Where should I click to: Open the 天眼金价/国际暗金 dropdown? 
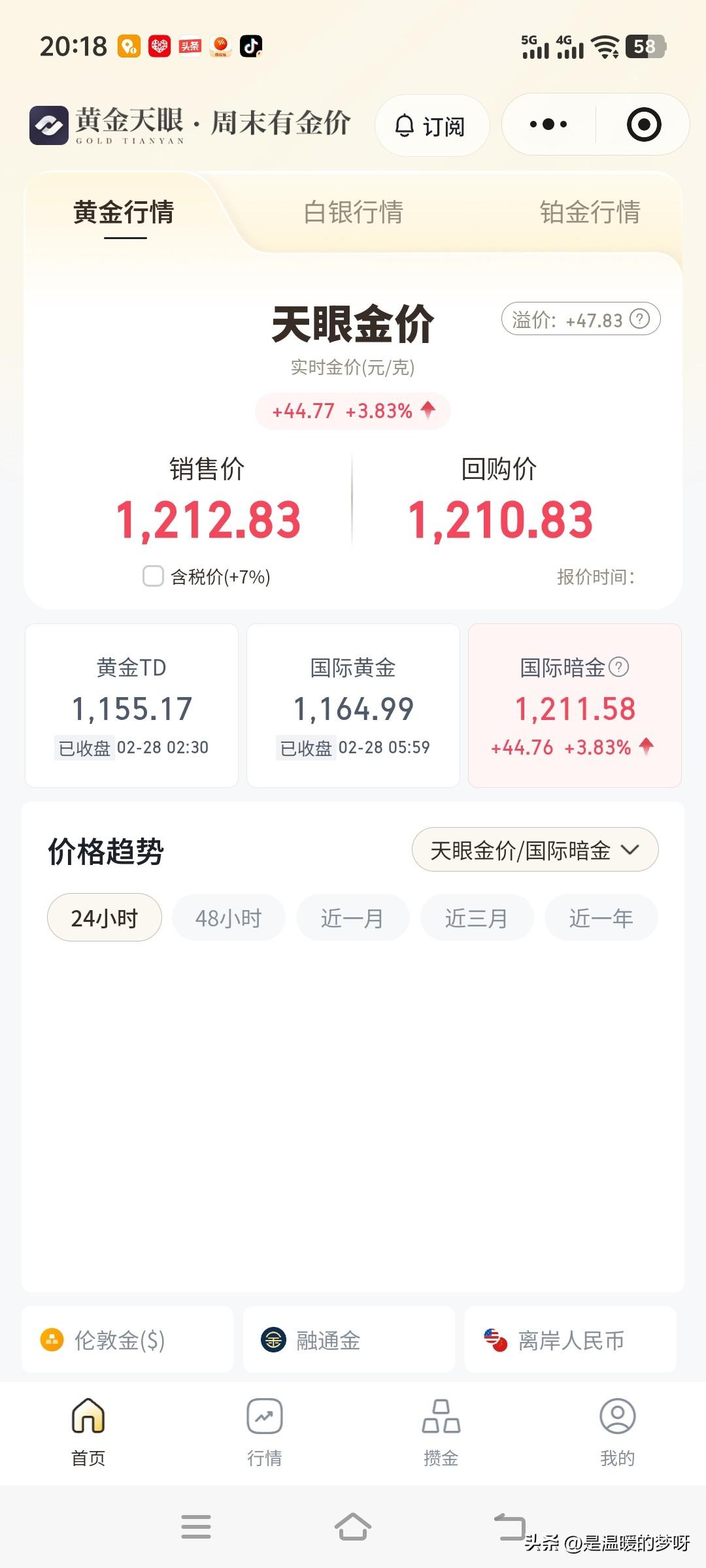pos(534,849)
